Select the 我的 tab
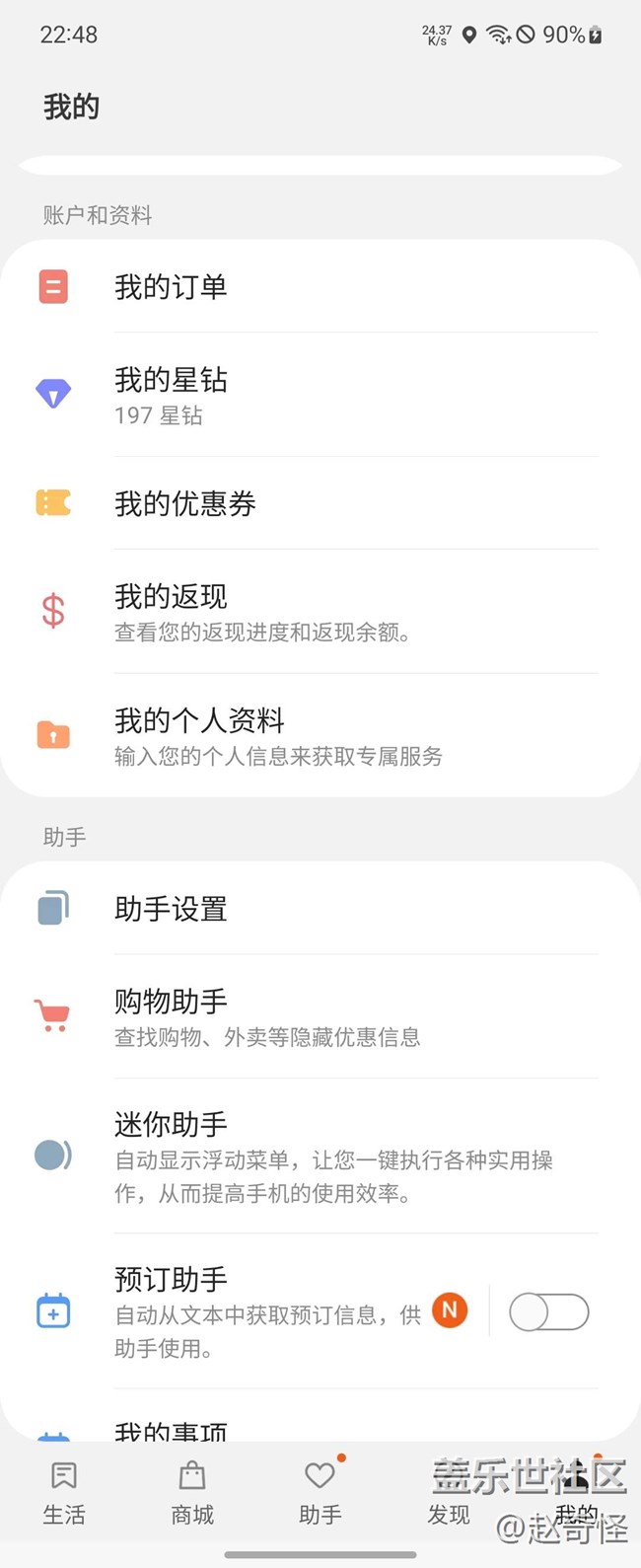This screenshot has height=1568, width=641. [x=576, y=1493]
